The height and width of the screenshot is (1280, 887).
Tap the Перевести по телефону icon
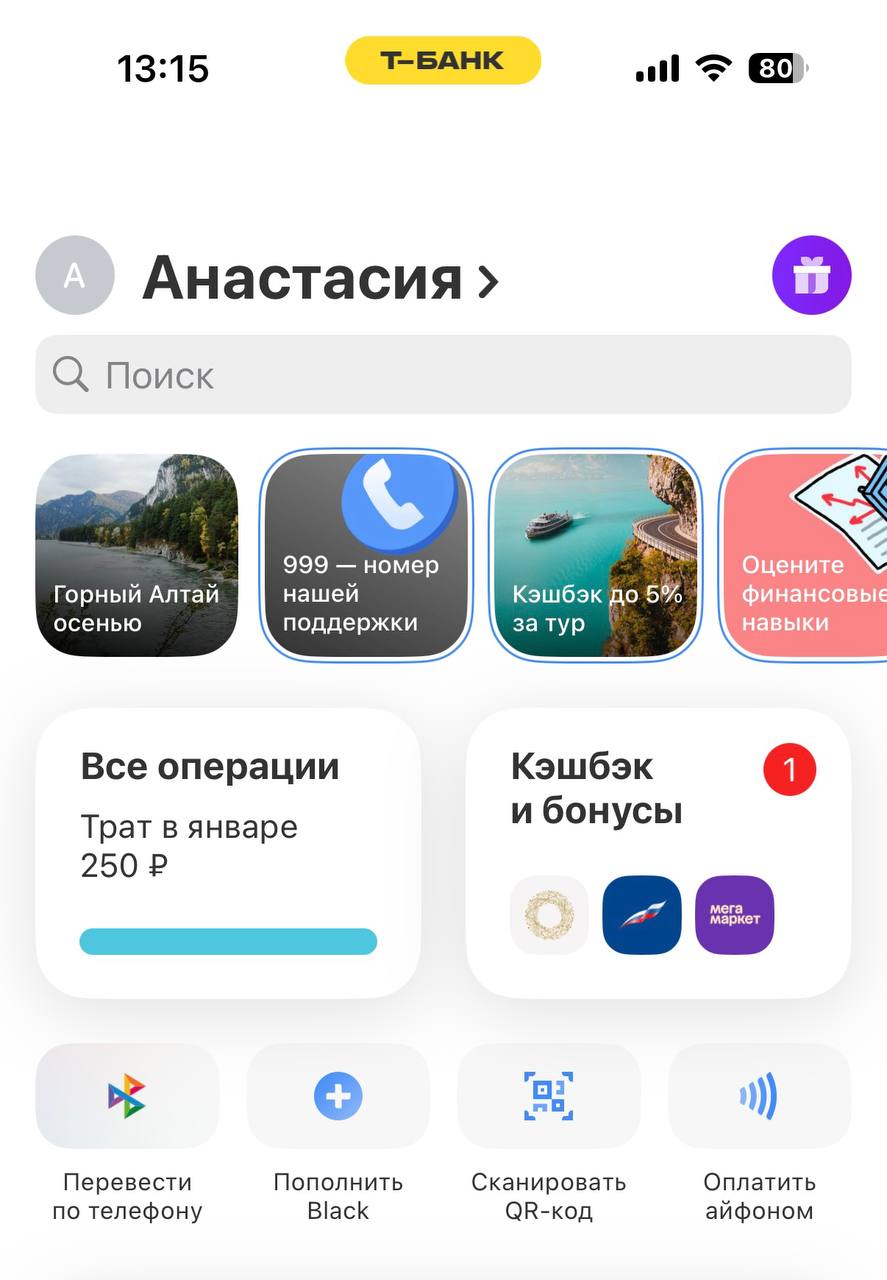[126, 1096]
